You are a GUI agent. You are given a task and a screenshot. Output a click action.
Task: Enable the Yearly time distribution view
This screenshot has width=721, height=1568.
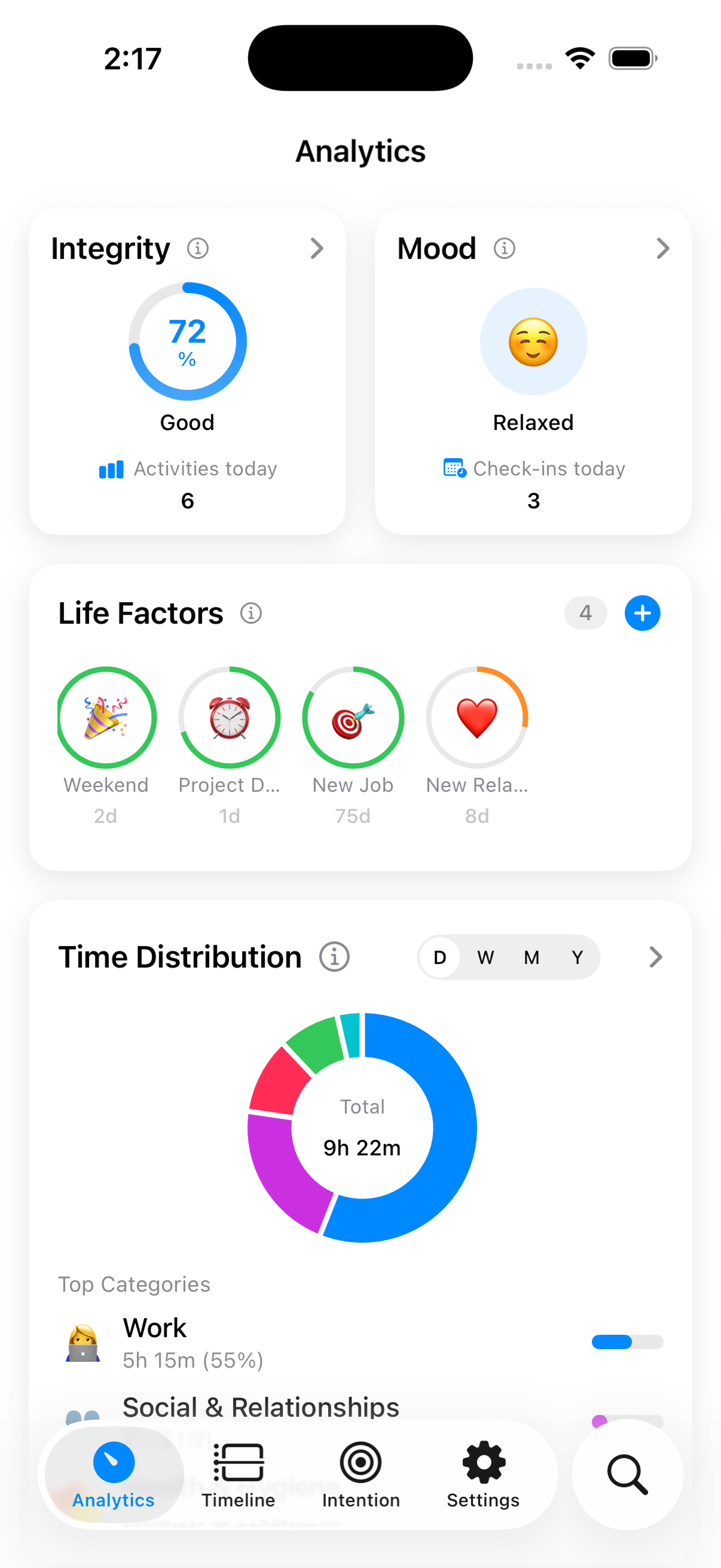pyautogui.click(x=576, y=957)
